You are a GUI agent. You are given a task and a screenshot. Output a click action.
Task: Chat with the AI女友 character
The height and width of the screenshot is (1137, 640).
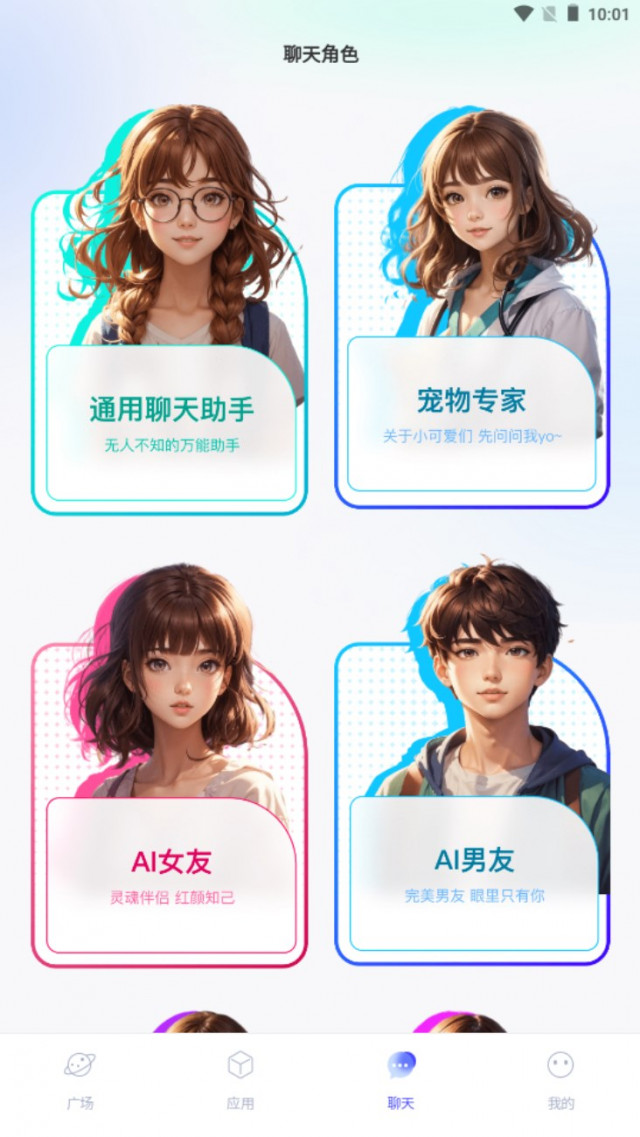(170, 765)
